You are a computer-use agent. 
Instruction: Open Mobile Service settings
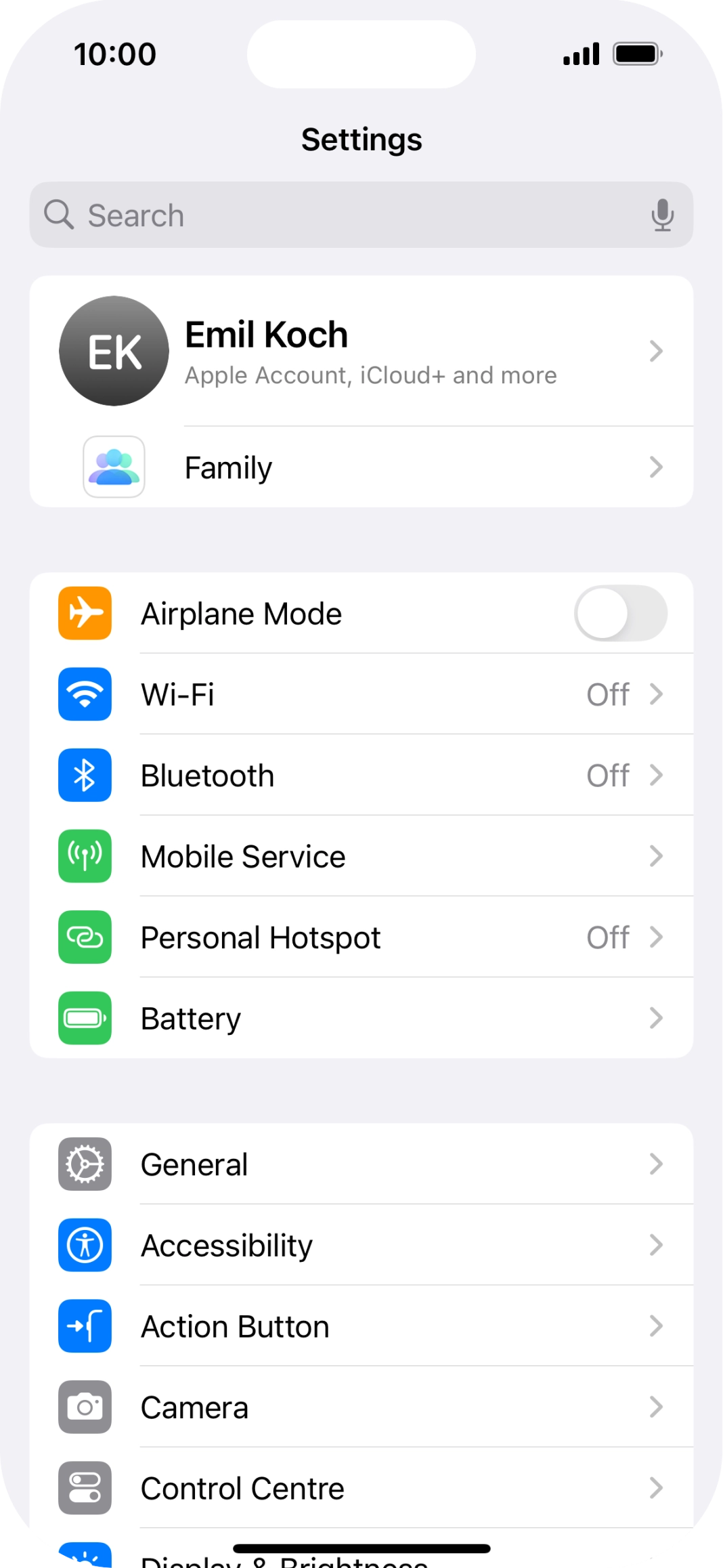(x=361, y=857)
